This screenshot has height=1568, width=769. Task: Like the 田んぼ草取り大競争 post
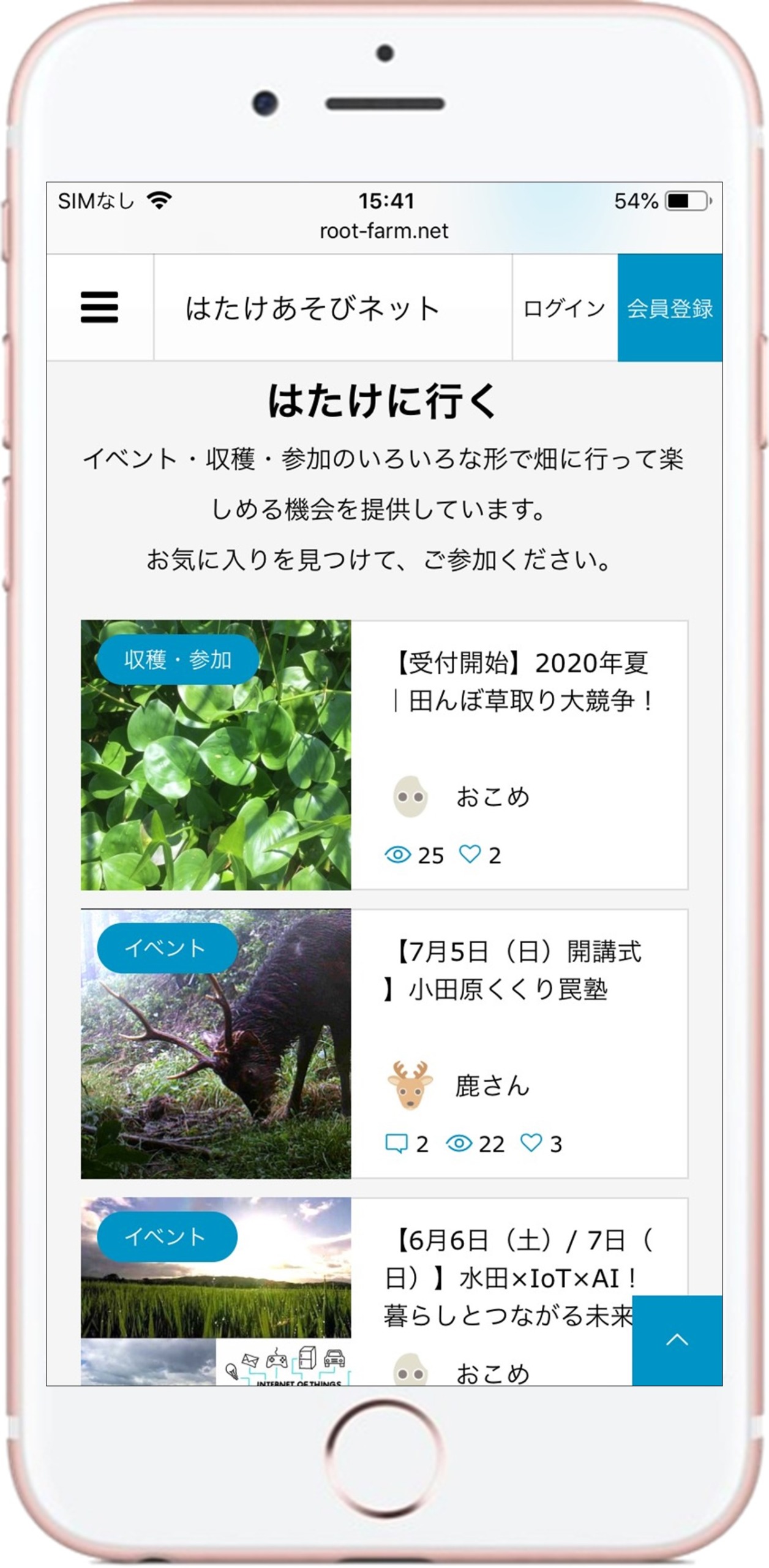tap(470, 854)
